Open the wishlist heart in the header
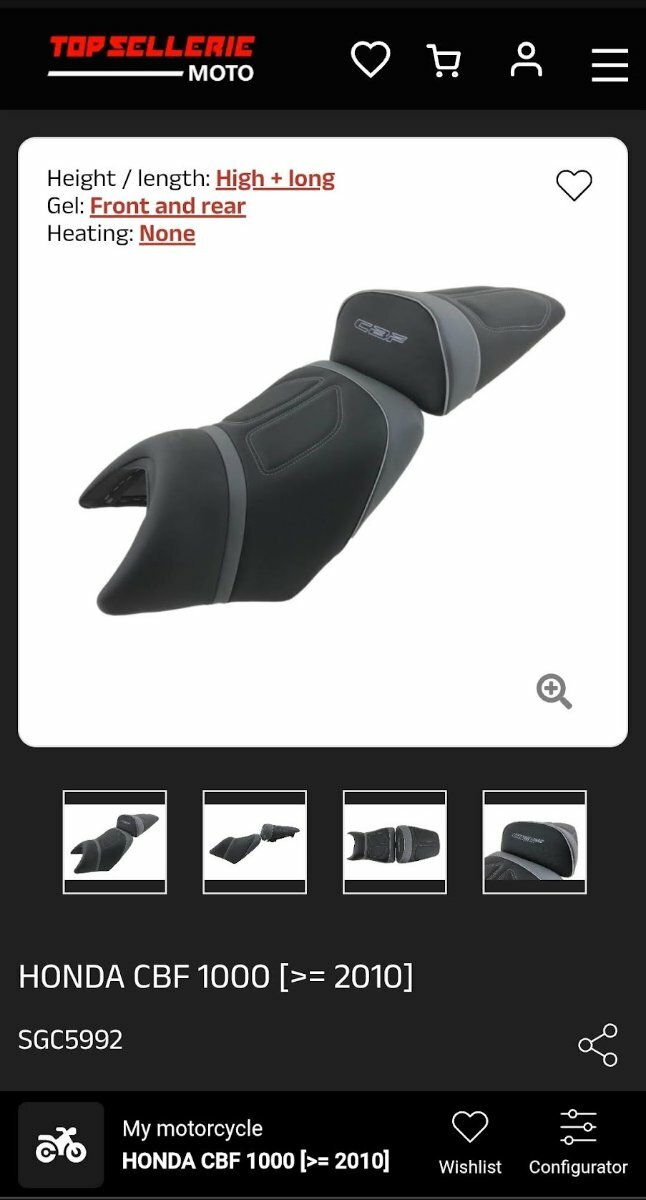The width and height of the screenshot is (646, 1200). pyautogui.click(x=370, y=61)
